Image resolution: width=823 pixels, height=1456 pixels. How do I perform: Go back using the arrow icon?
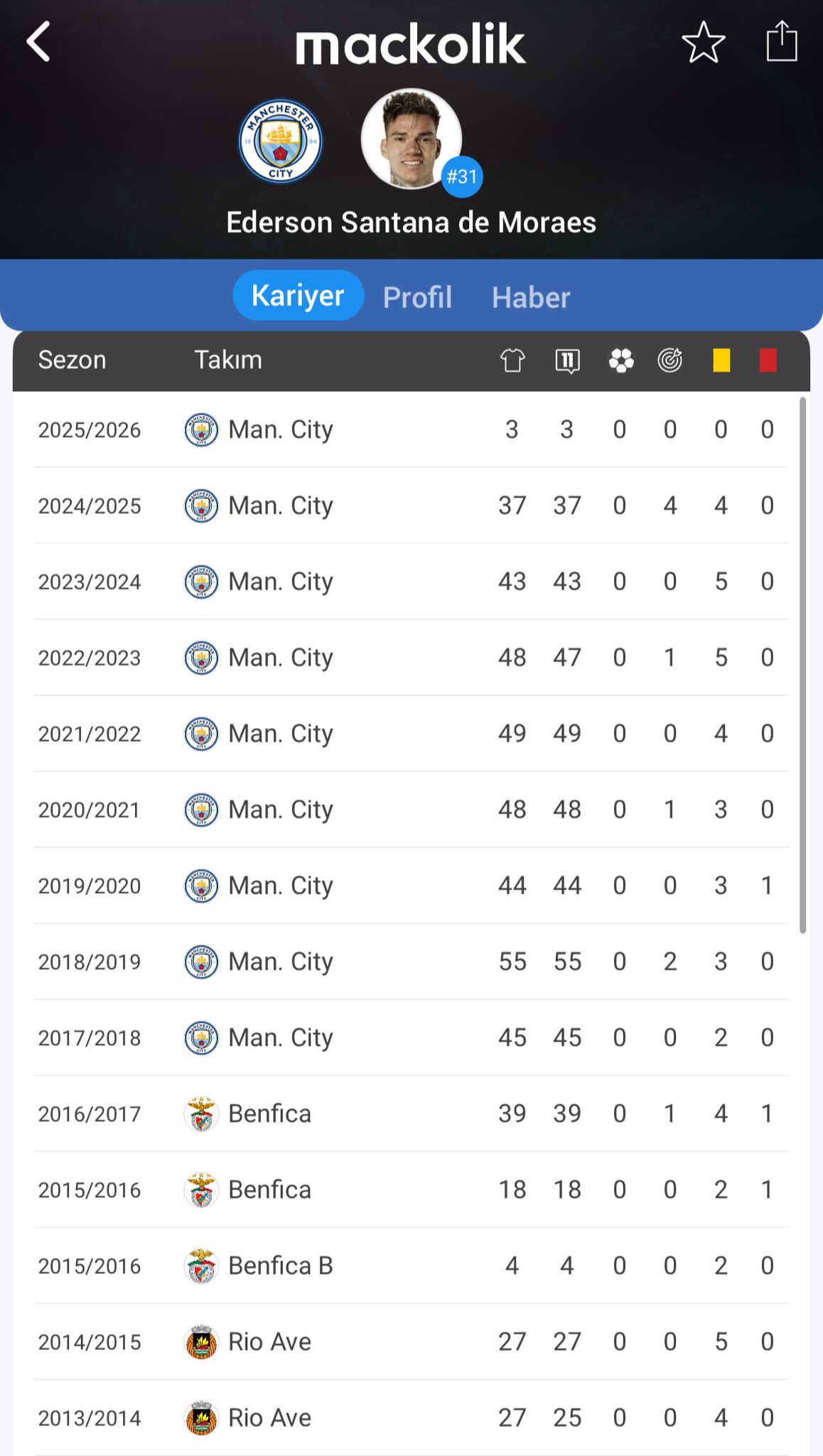click(38, 42)
